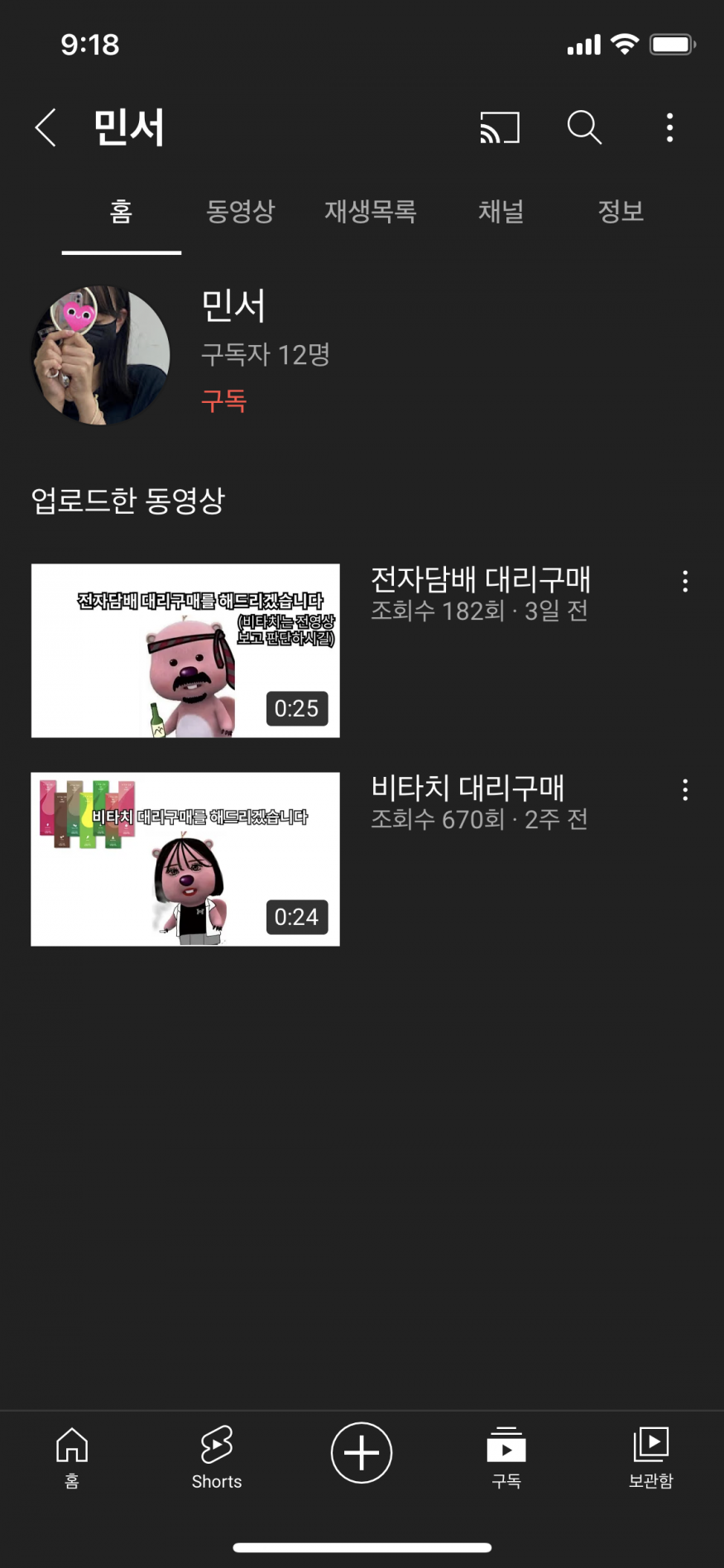Switch to the 정보 tab
This screenshot has width=724, height=1568.
point(621,212)
